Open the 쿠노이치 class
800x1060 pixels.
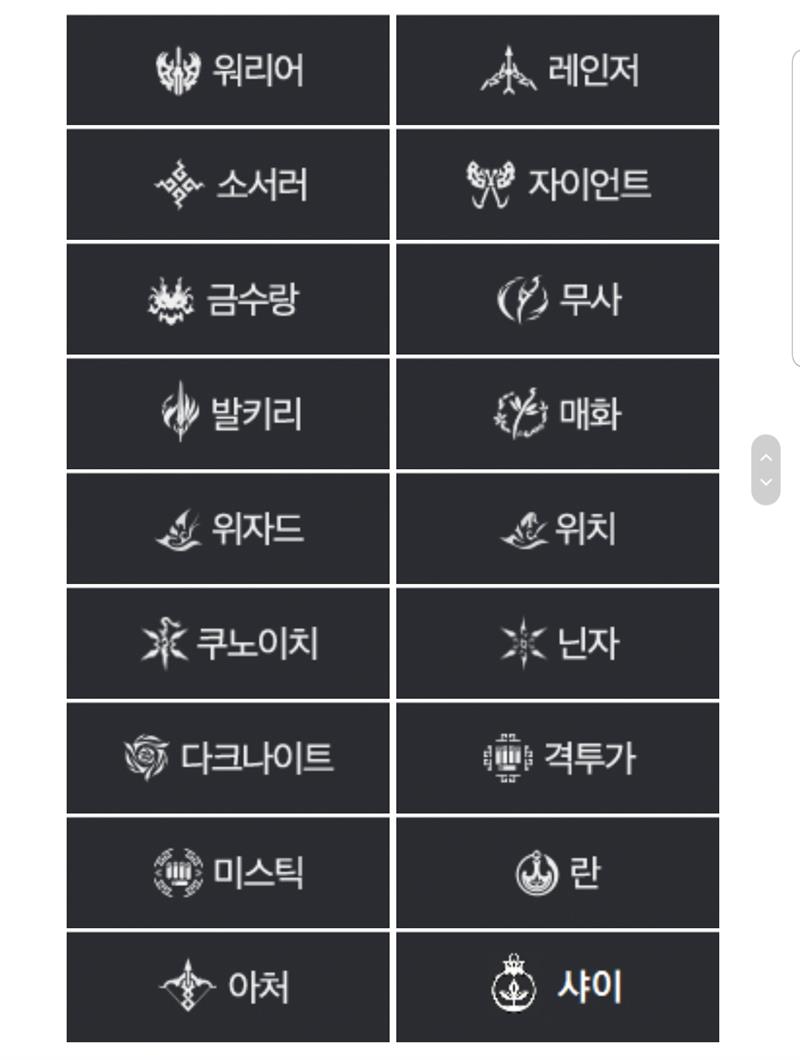pyautogui.click(x=228, y=643)
